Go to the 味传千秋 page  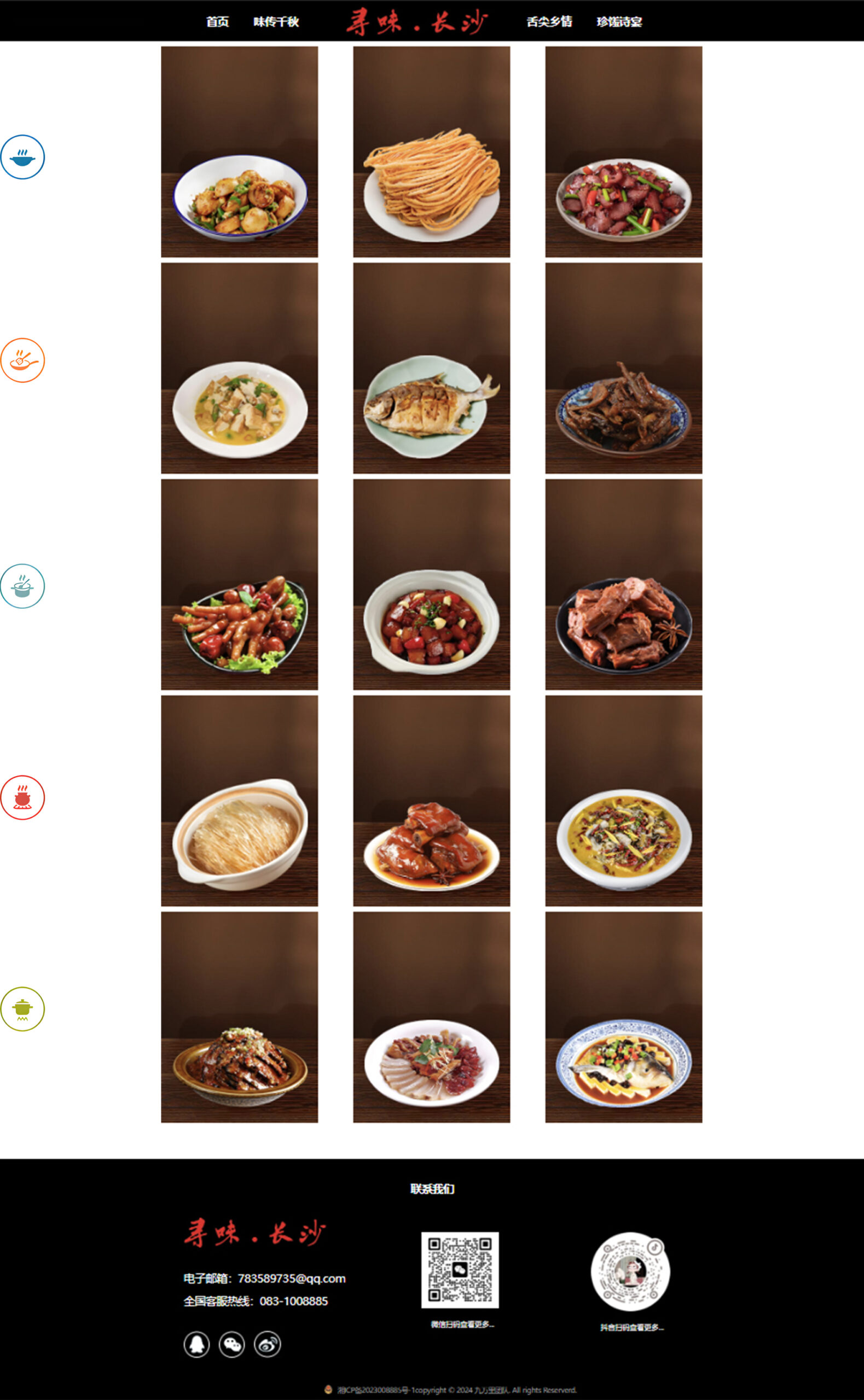(x=276, y=22)
